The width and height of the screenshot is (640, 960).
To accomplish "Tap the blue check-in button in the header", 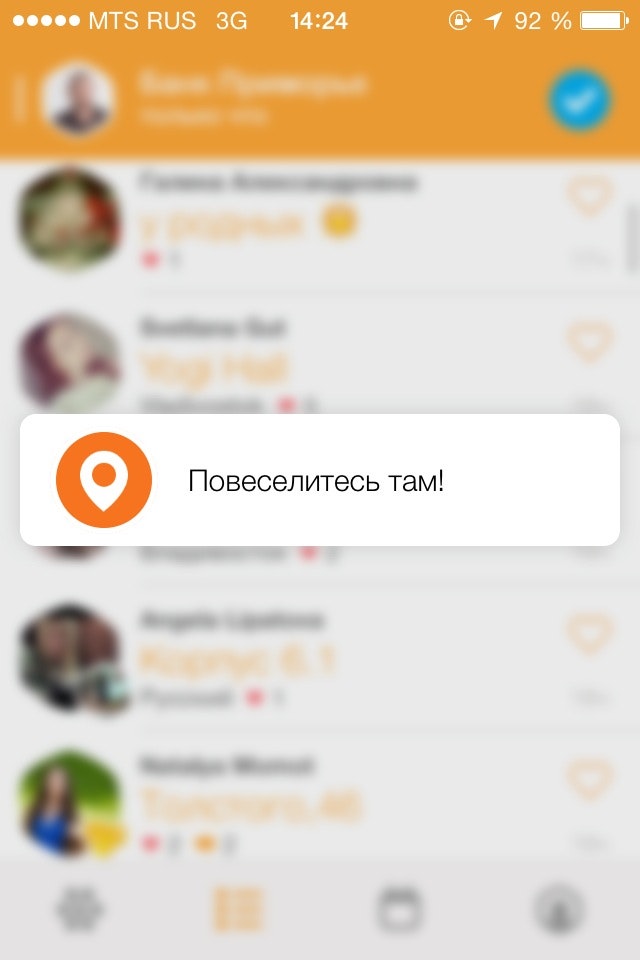I will [x=580, y=101].
